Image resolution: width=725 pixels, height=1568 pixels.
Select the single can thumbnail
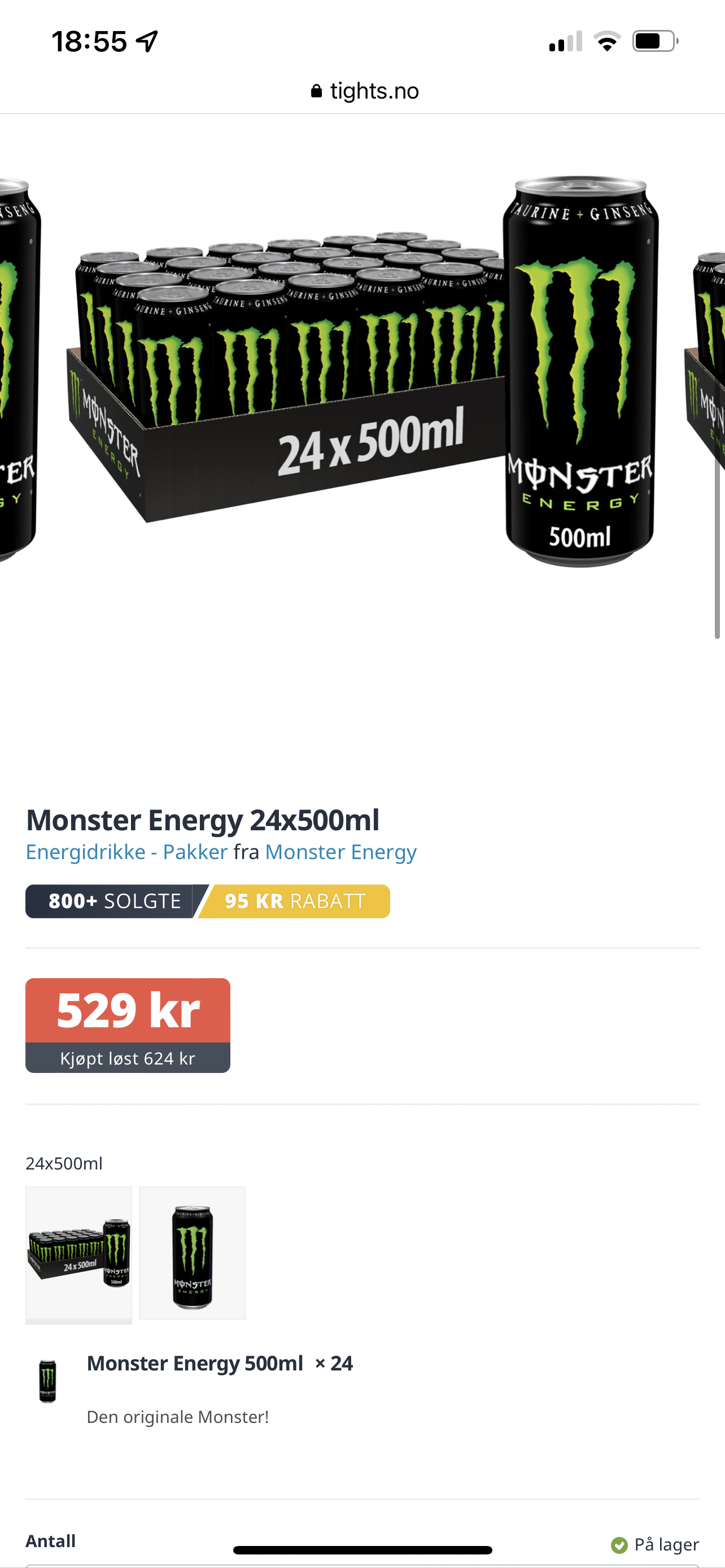pos(193,1253)
